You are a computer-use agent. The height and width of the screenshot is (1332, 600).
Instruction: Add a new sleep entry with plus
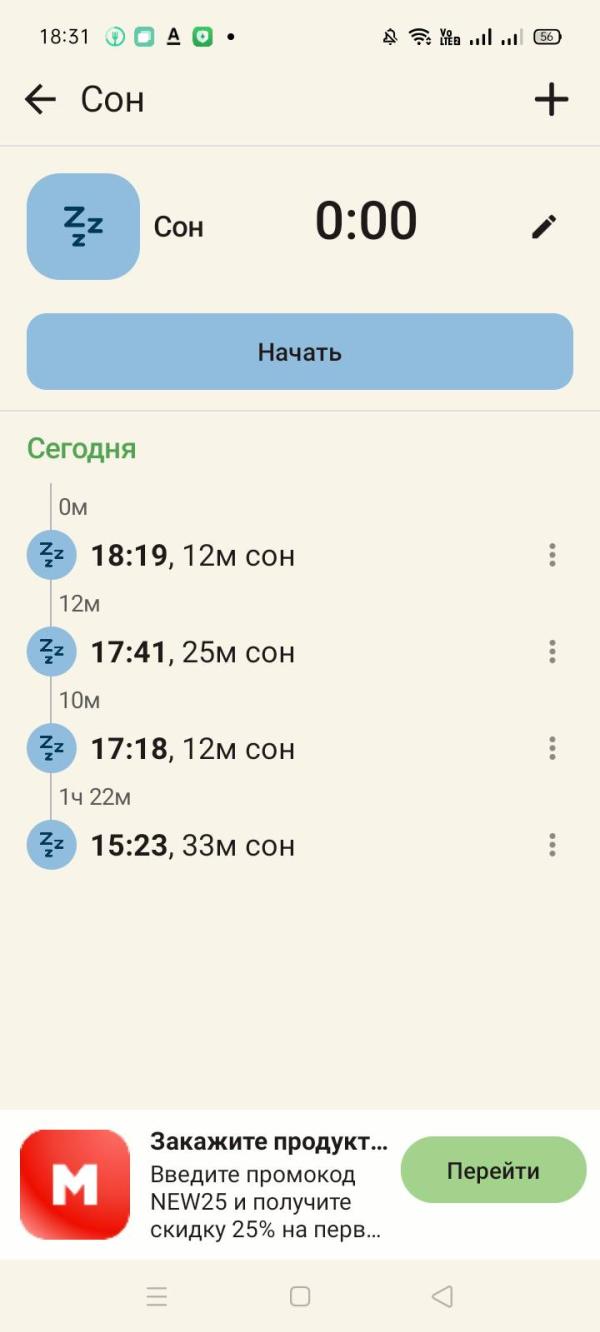(551, 99)
